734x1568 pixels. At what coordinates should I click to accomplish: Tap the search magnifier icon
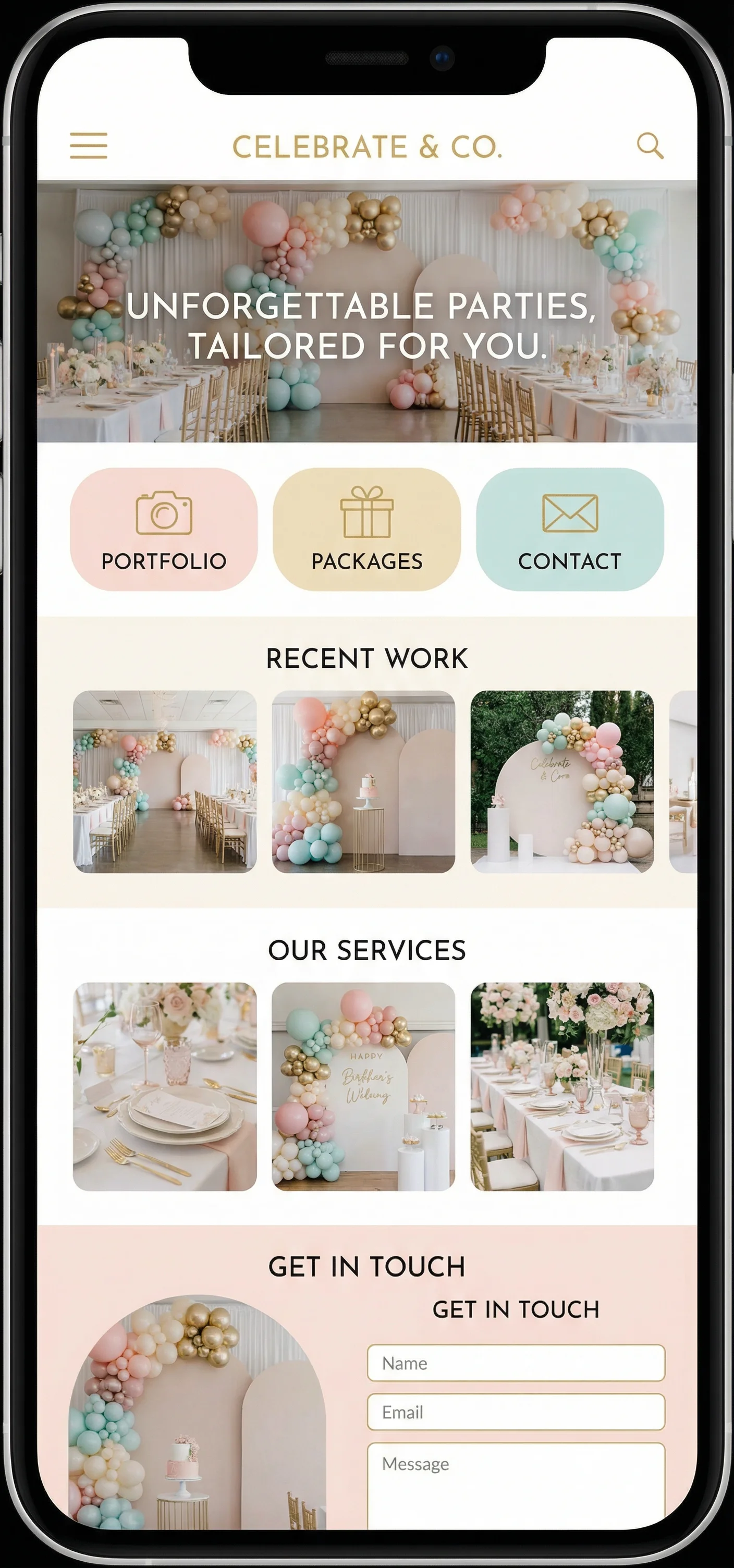pos(650,146)
